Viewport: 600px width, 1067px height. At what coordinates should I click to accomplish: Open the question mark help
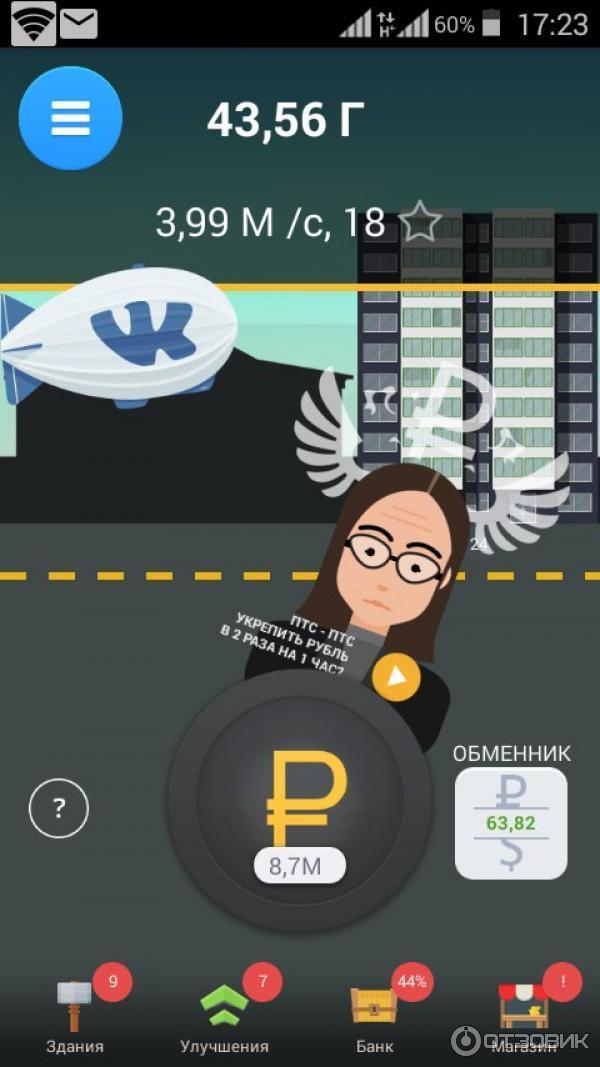tap(59, 807)
